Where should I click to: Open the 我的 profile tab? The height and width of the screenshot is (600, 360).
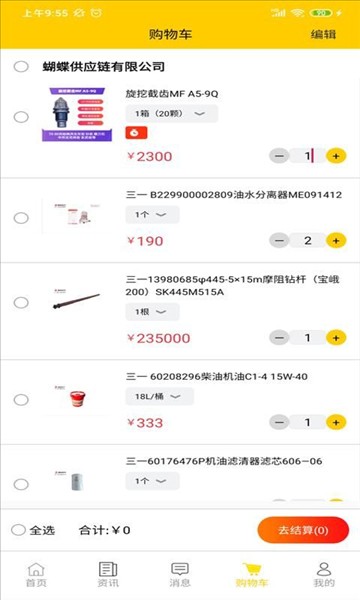pos(324,574)
